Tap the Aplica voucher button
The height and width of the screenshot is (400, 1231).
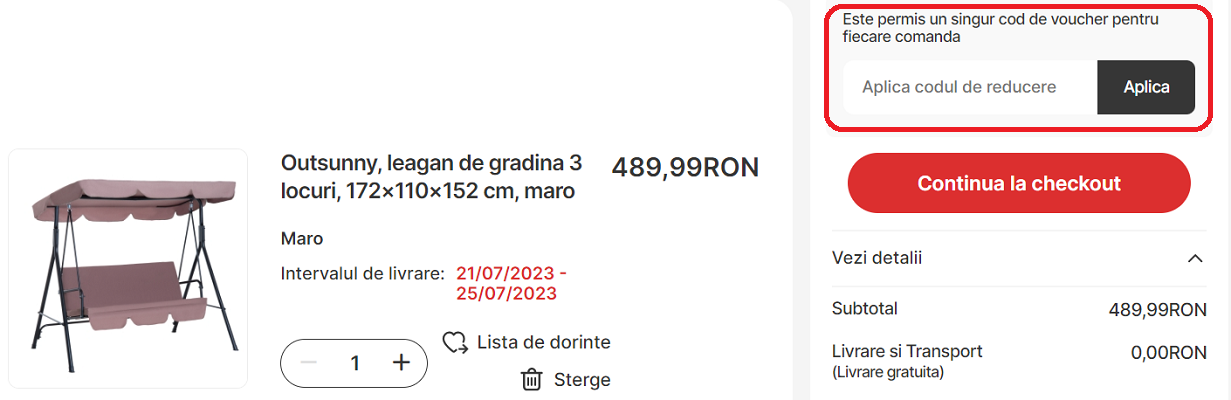pos(1146,87)
